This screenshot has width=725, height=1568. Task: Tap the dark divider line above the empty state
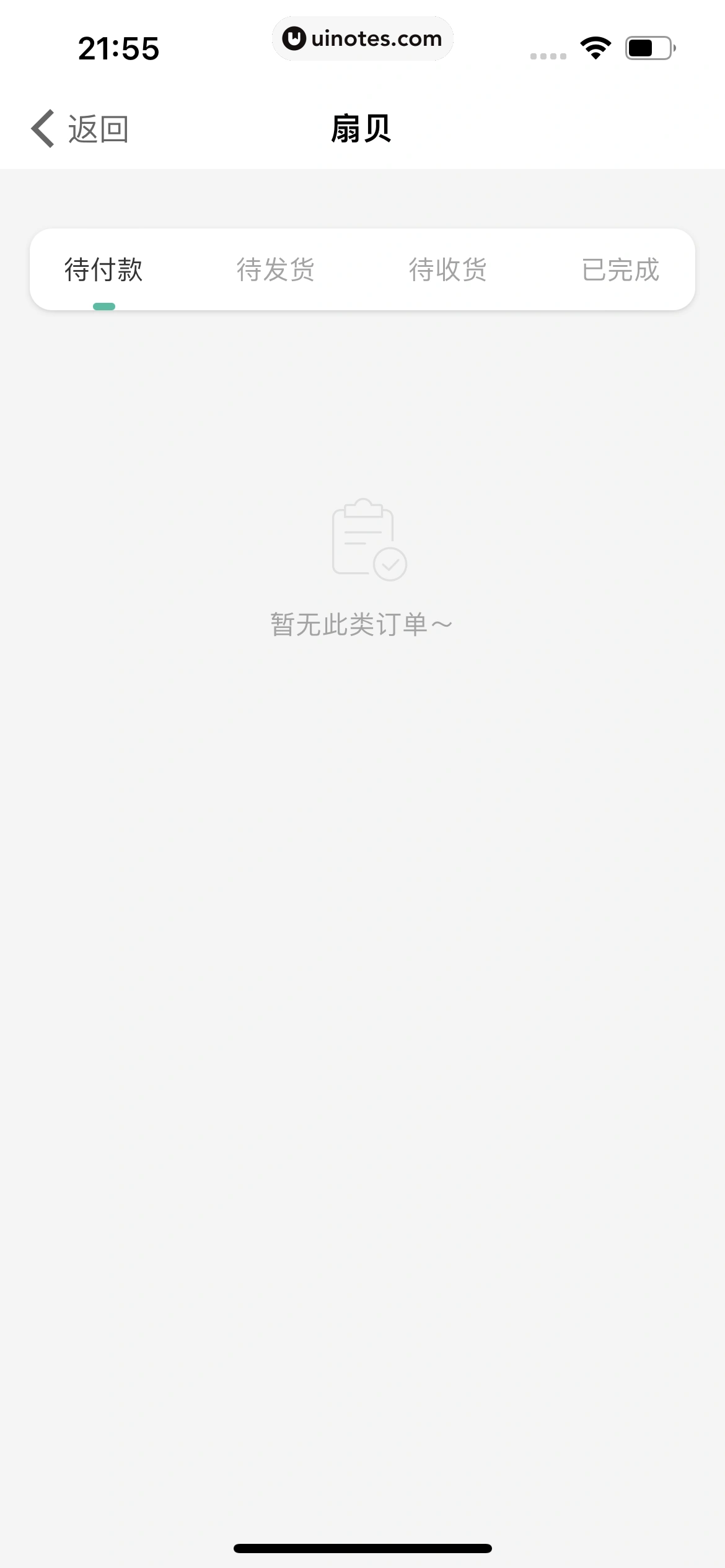coord(362,403)
